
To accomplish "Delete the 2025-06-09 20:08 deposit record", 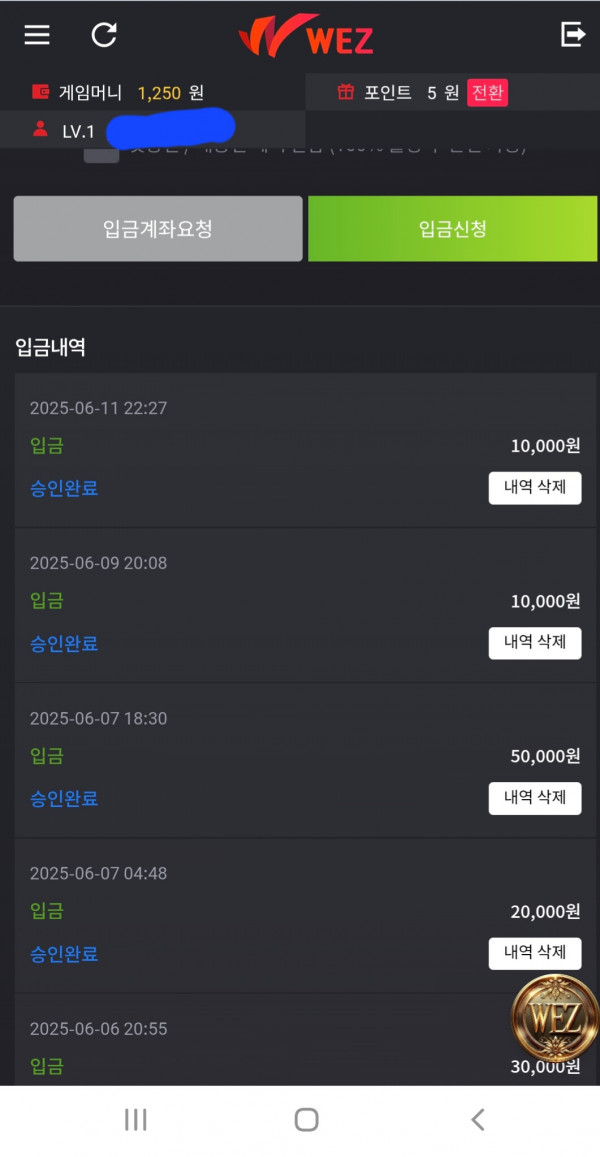I will pyautogui.click(x=535, y=643).
